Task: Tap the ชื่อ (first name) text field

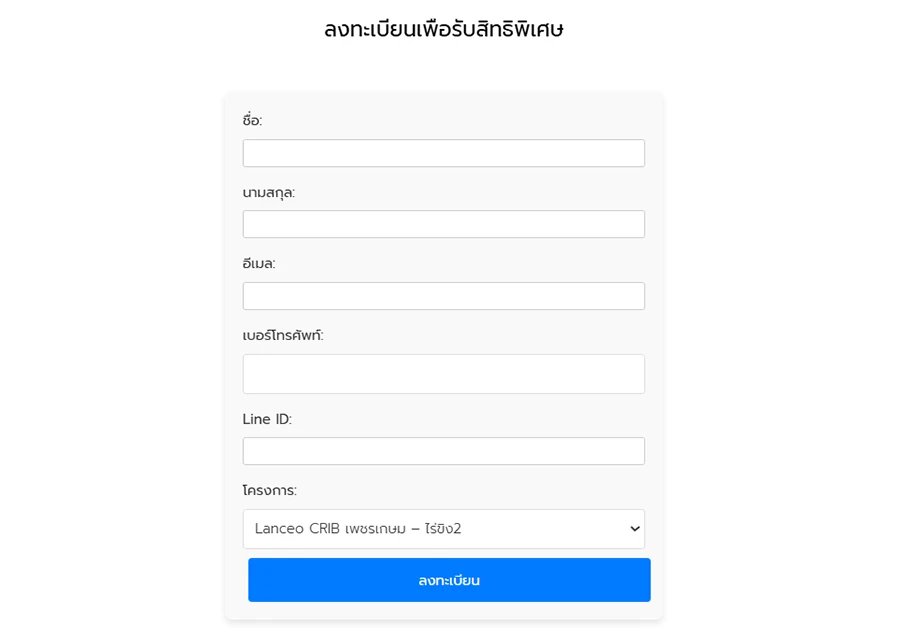Action: [x=443, y=153]
